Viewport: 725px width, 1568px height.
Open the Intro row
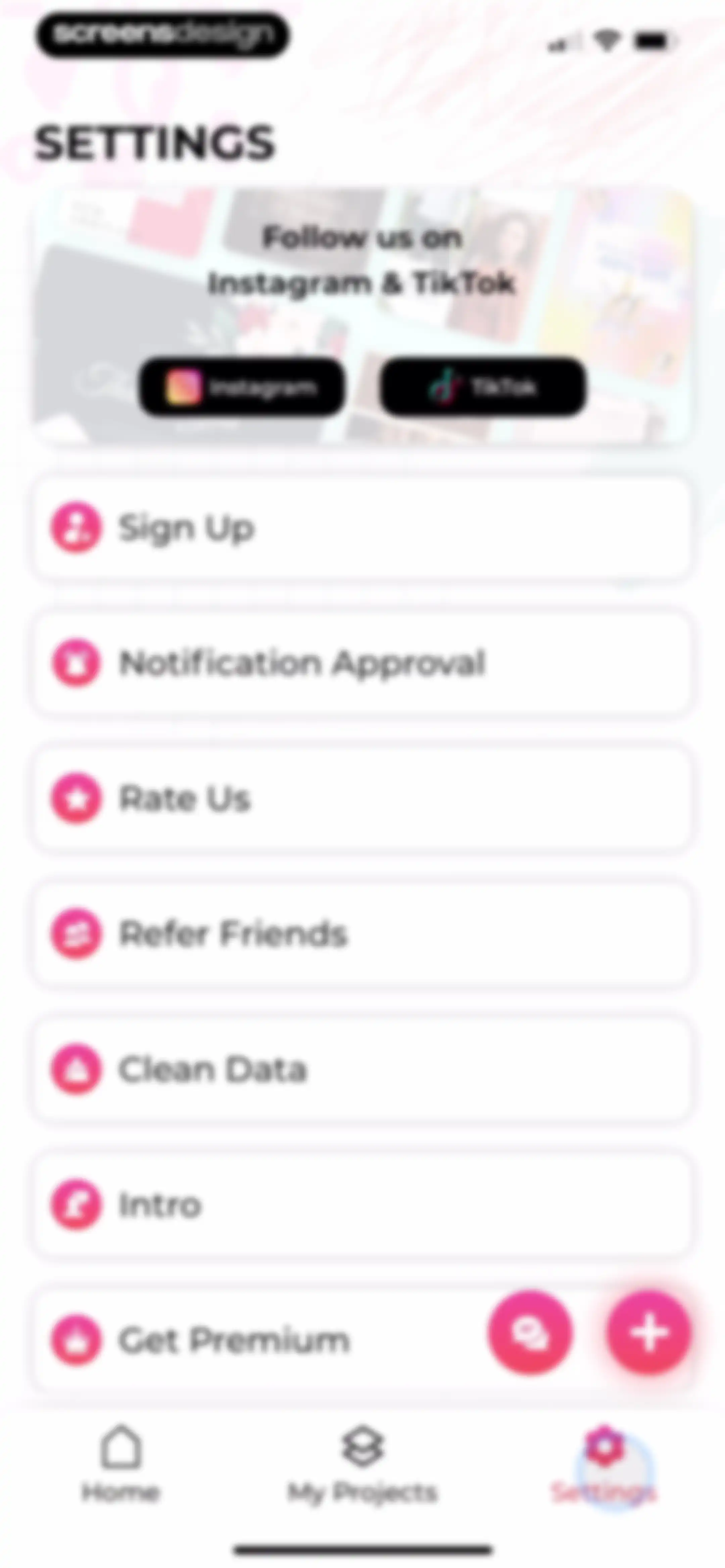(x=361, y=1205)
